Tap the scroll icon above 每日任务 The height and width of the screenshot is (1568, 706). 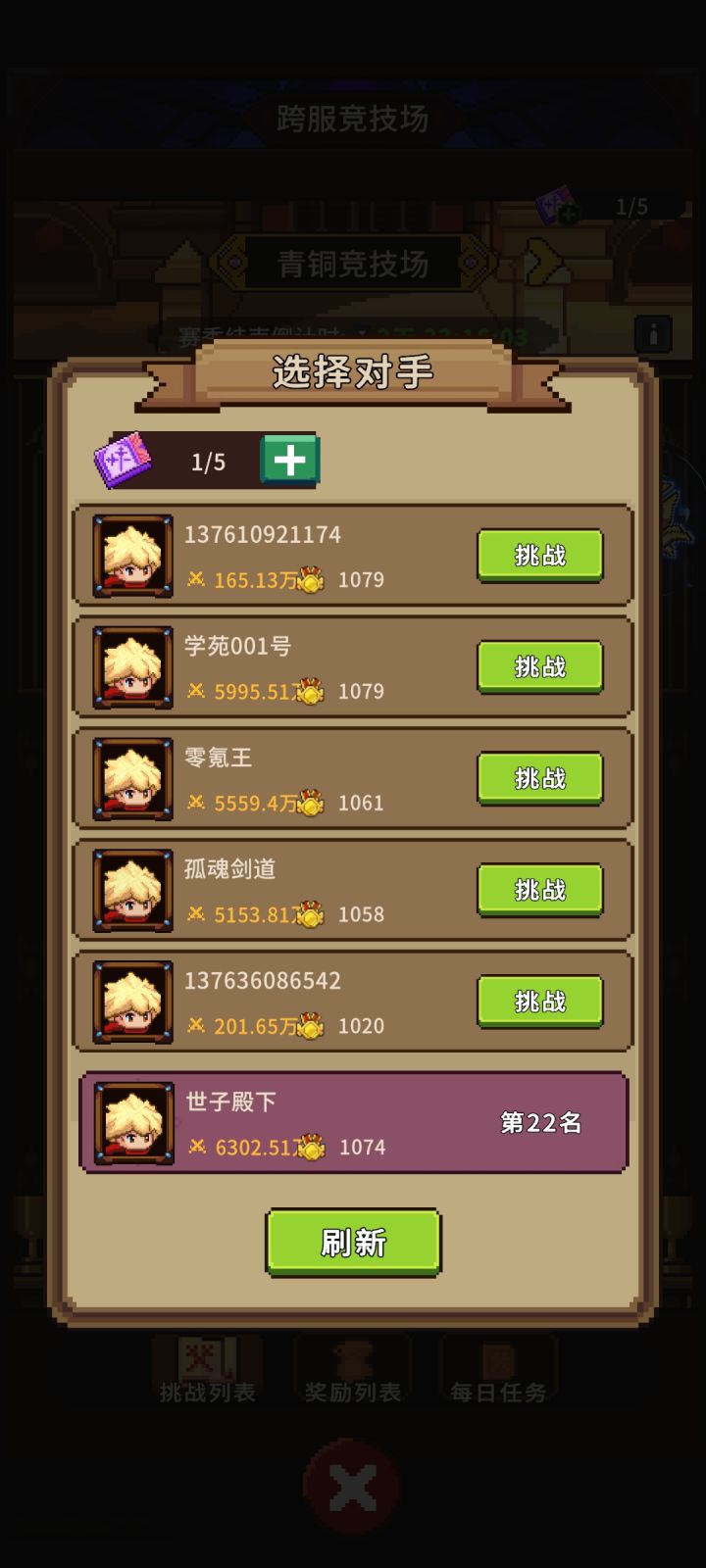498,1362
